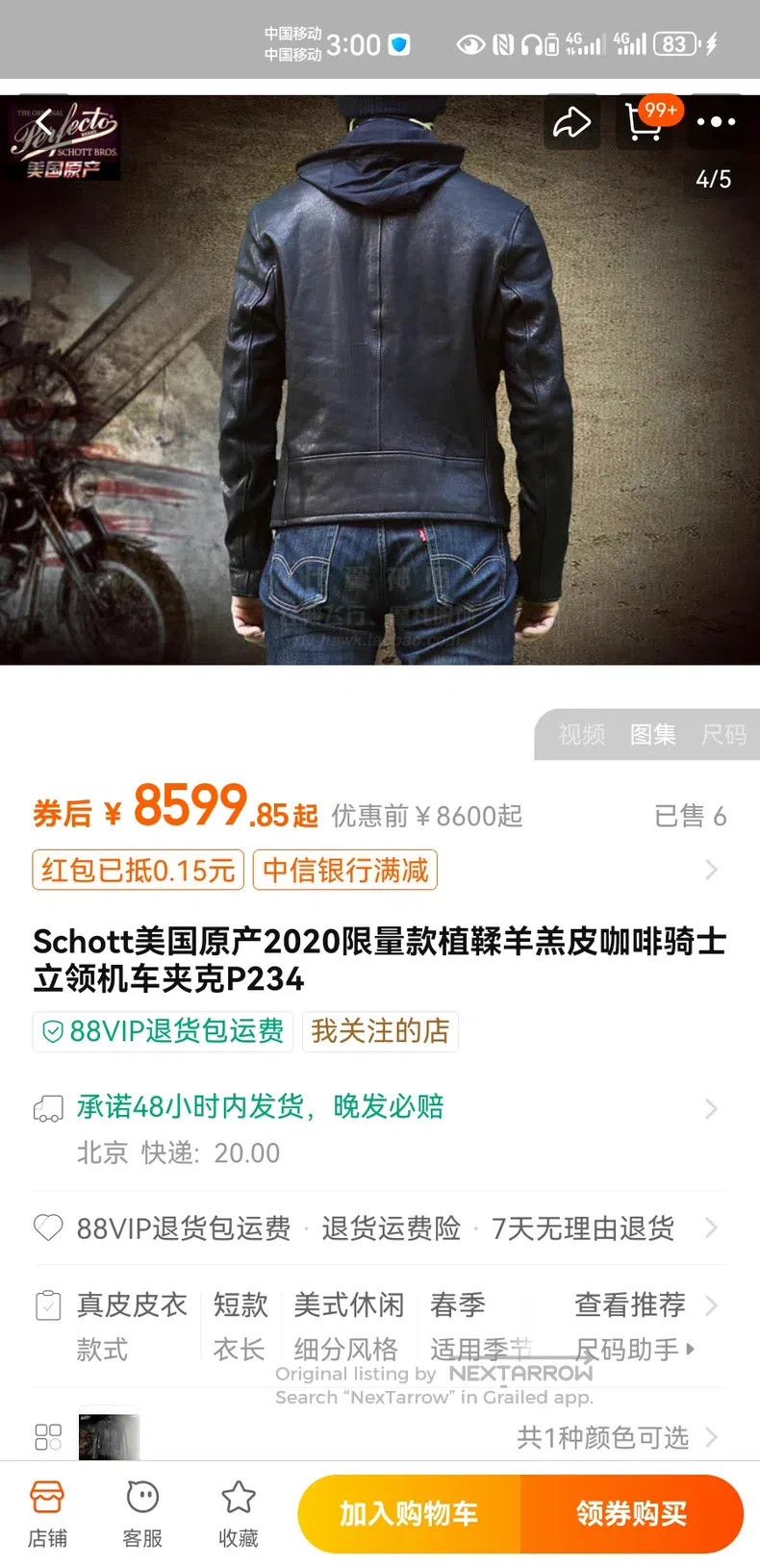Contact 客服 customer service
This screenshot has height=1568, width=760.
142,1514
